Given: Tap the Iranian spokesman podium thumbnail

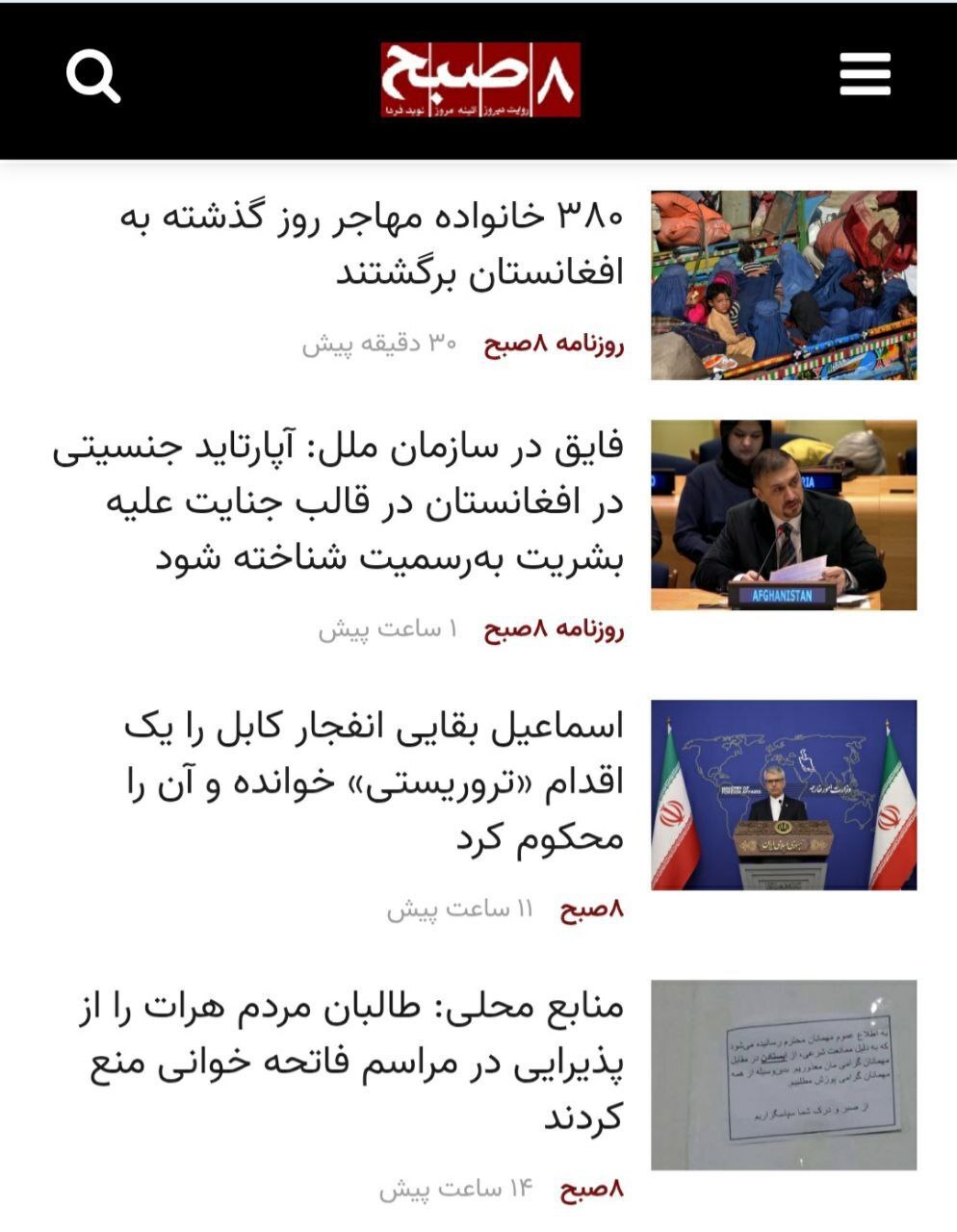Looking at the screenshot, I should point(783,795).
